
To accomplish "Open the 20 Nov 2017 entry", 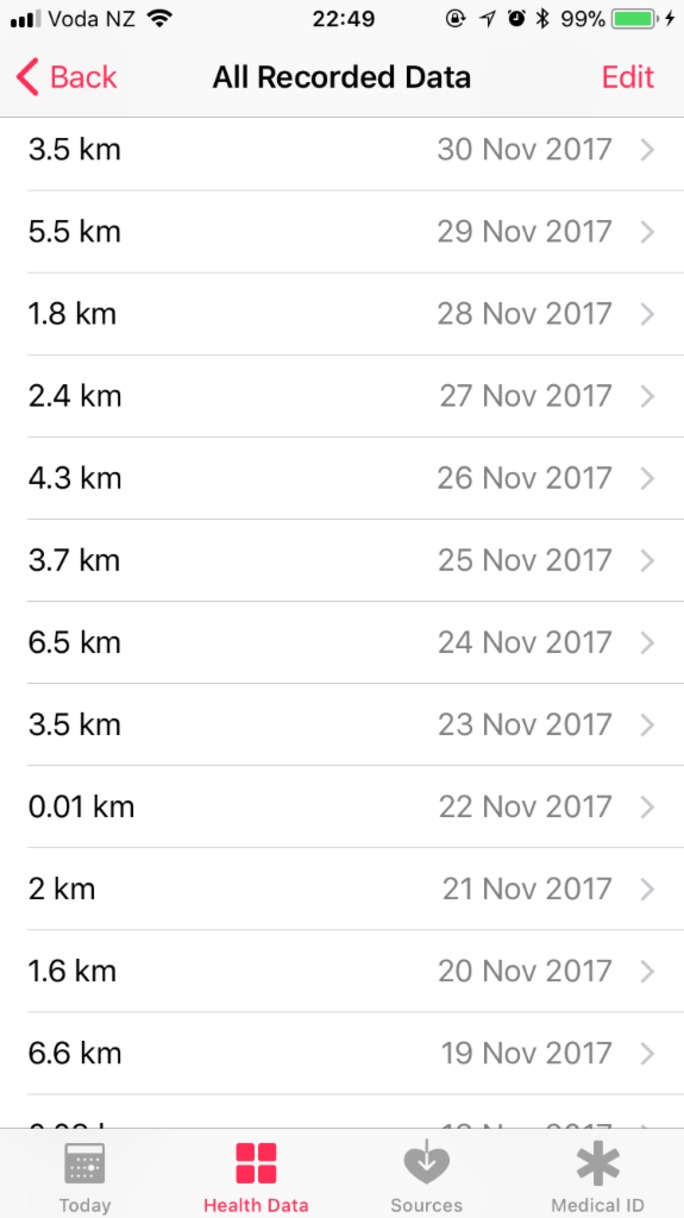I will (342, 971).
